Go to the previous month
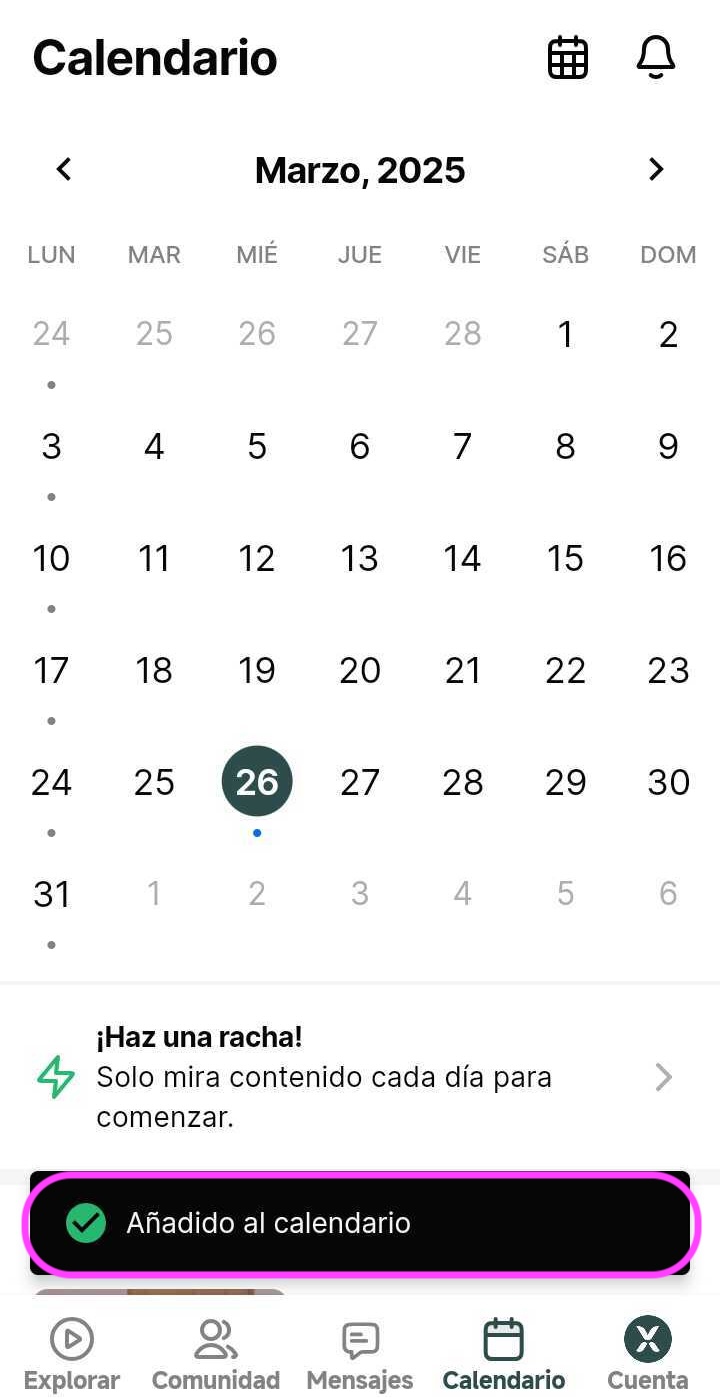 (64, 169)
